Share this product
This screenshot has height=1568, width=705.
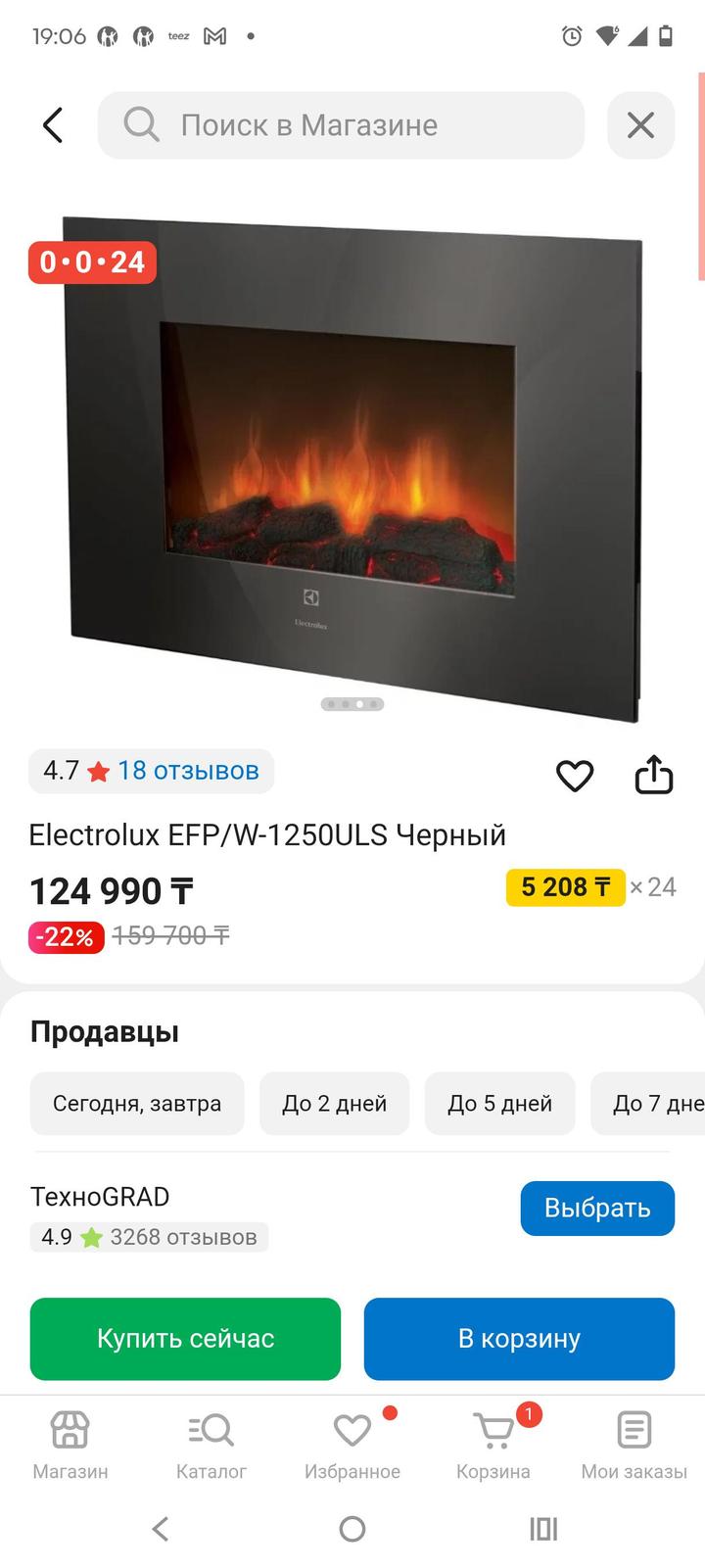pyautogui.click(x=653, y=775)
